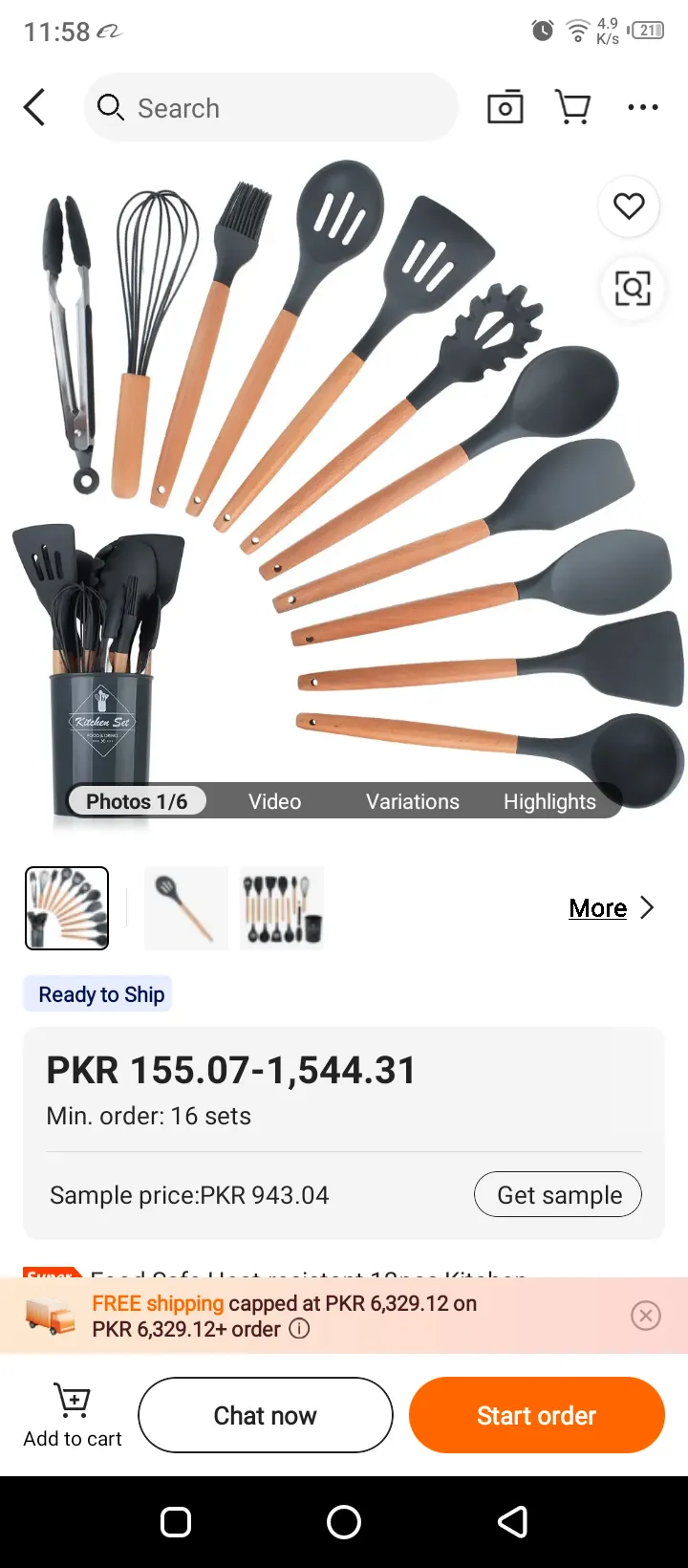Screen dimensions: 688x1568
Task: Jump to the Highlights tab
Action: pyautogui.click(x=549, y=801)
